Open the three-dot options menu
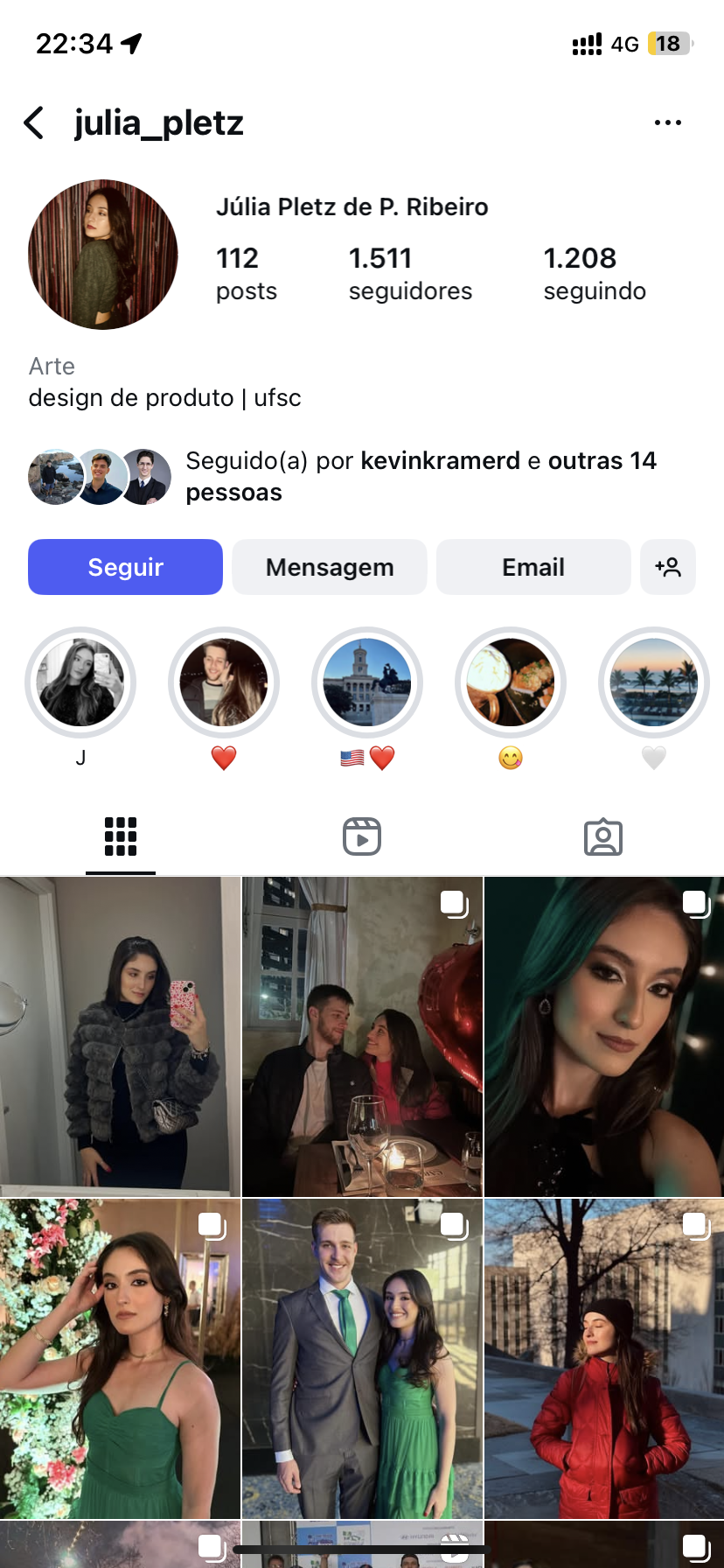 (x=667, y=123)
